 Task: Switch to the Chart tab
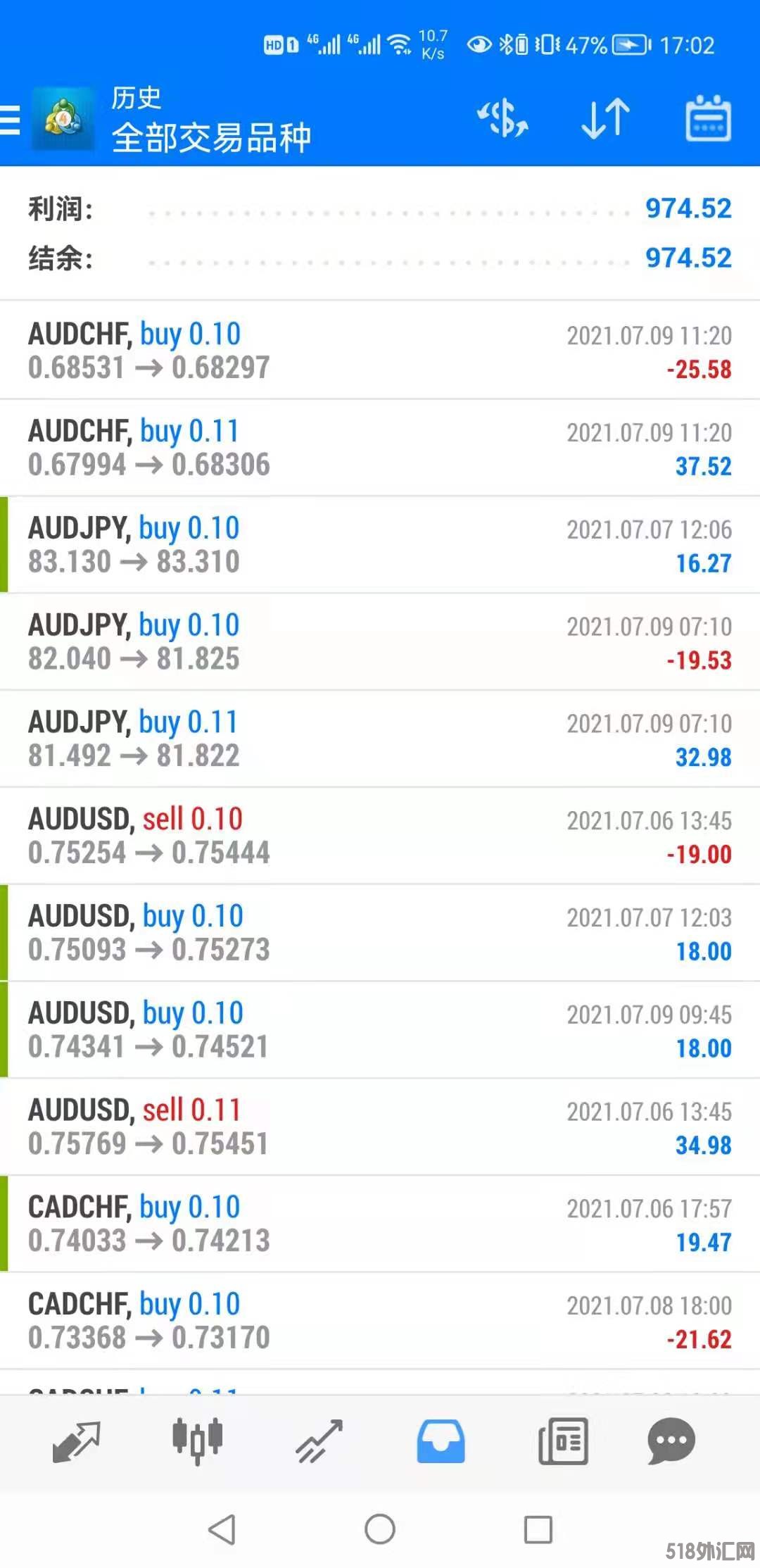pos(198,1441)
